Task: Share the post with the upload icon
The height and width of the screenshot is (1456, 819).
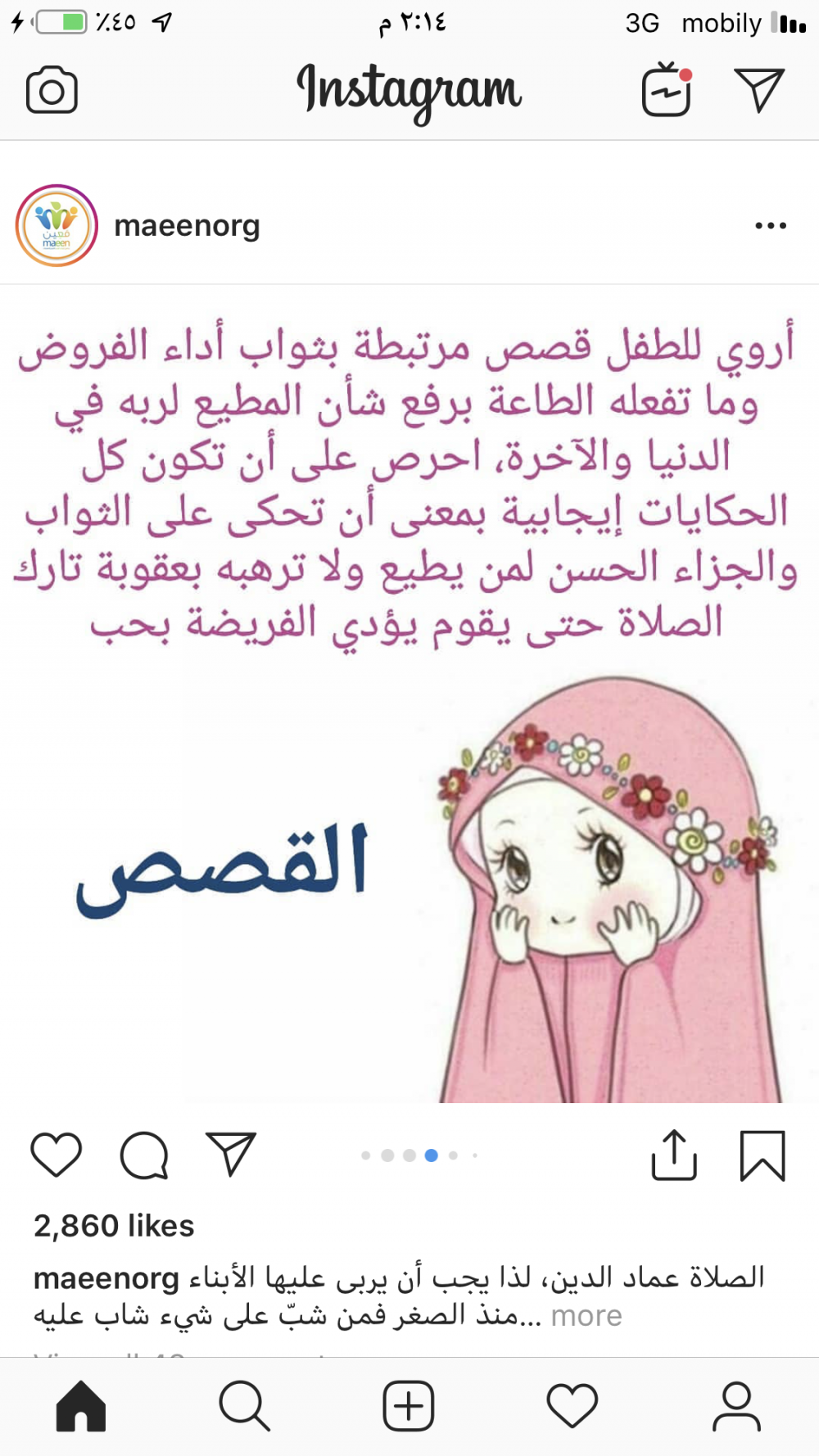Action: point(674,1155)
